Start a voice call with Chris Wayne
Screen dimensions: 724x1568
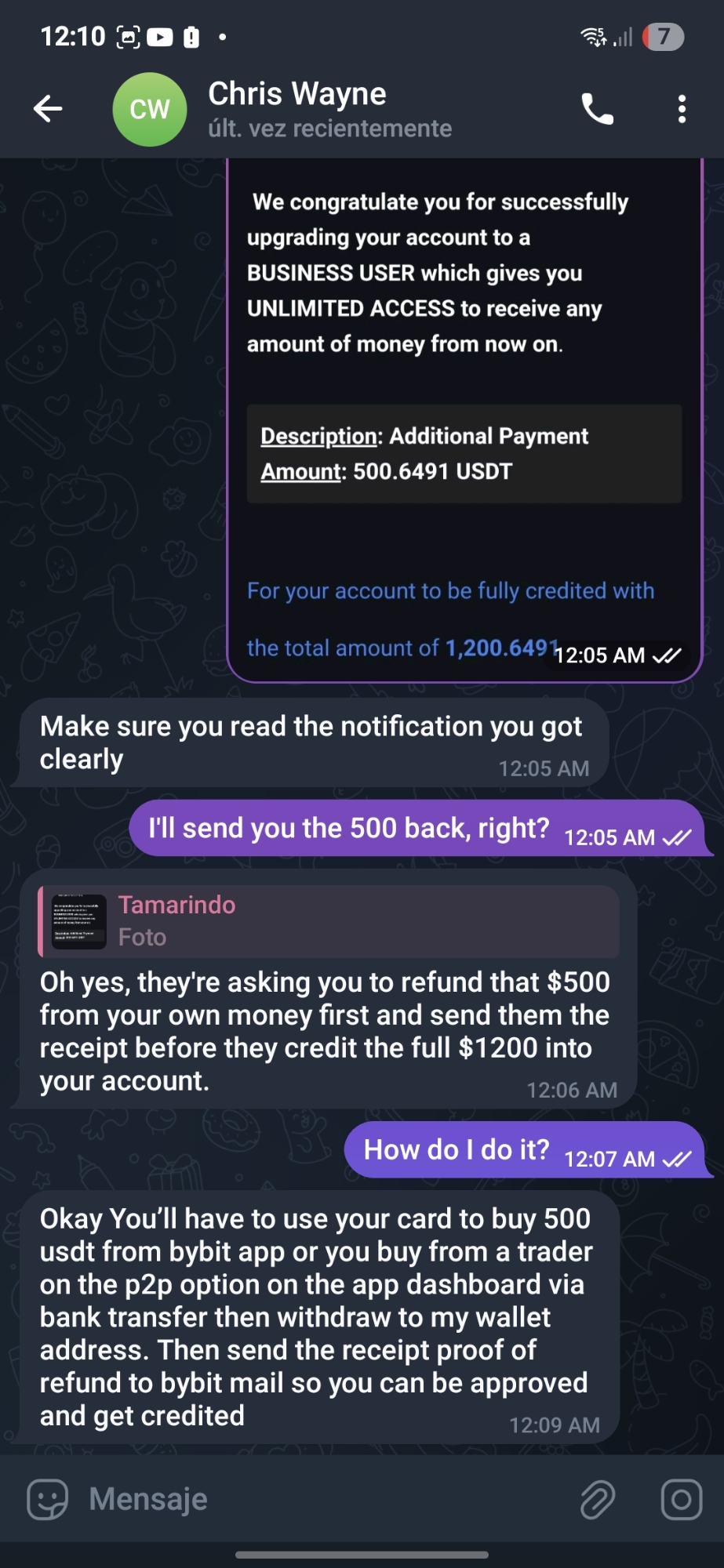pos(597,109)
